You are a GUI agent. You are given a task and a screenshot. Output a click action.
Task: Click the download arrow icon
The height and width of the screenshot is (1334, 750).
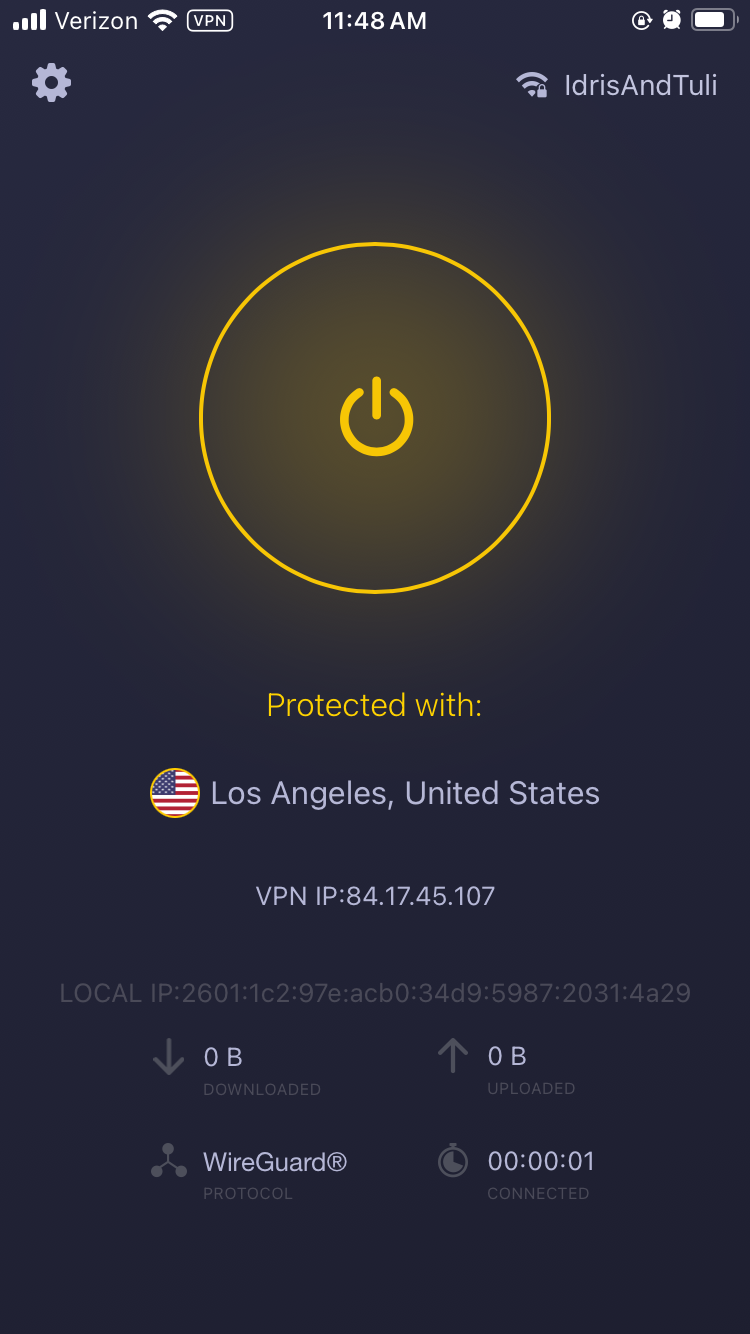[x=168, y=1056]
